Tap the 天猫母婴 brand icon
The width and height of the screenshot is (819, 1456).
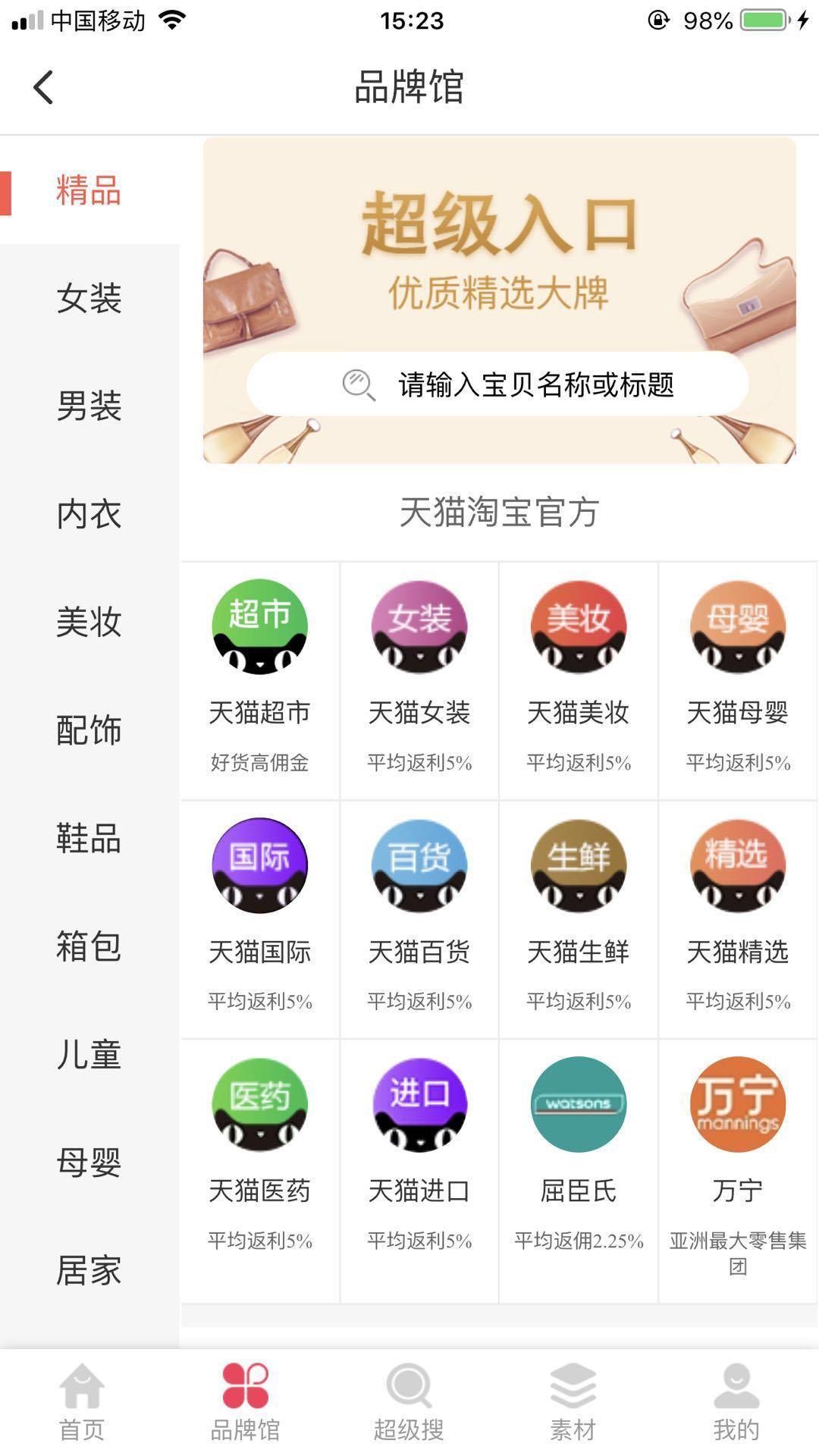tap(737, 626)
